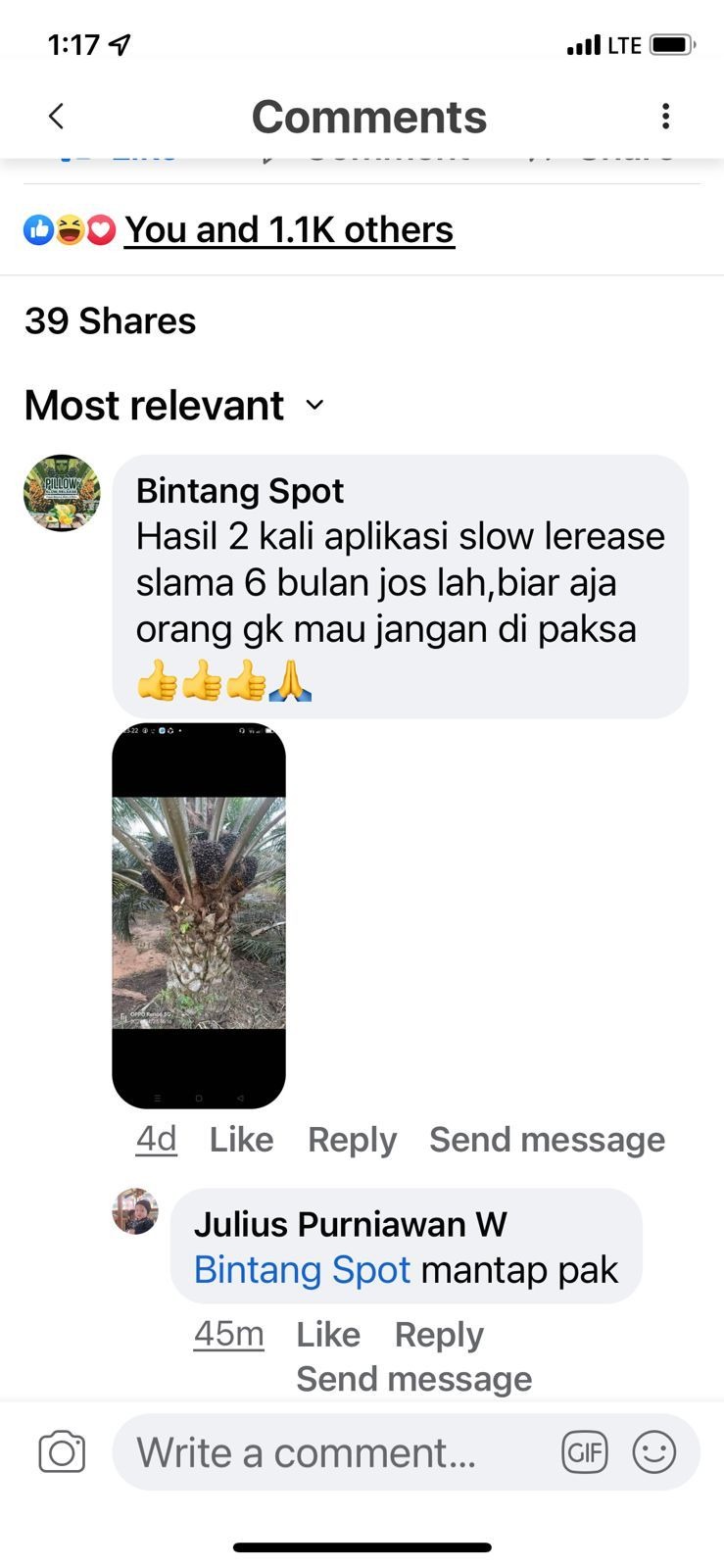The height and width of the screenshot is (1568, 724).
Task: View who reacted: You and 1.1K others
Action: pos(288,230)
